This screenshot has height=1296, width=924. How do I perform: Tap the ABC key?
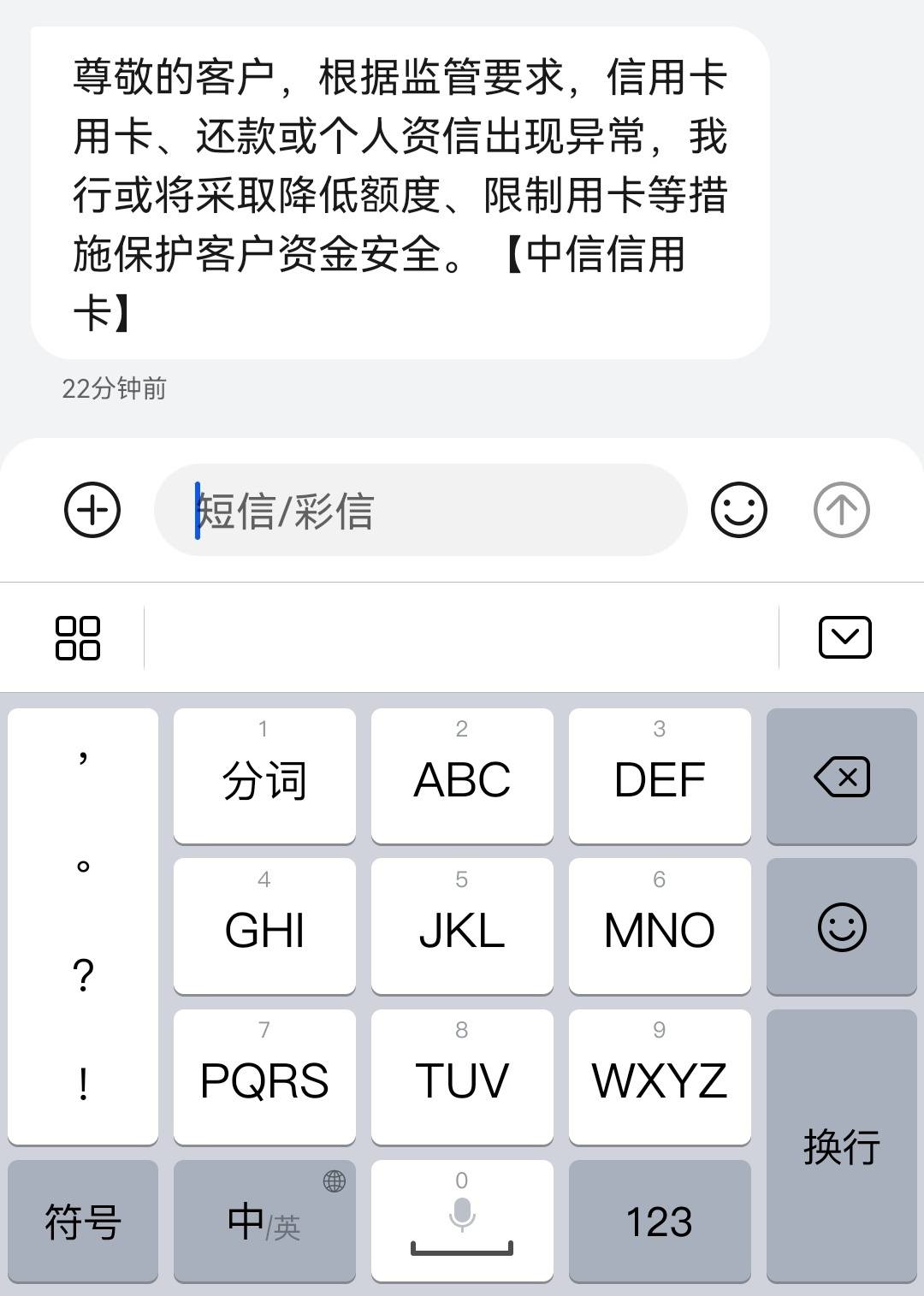tap(462, 776)
